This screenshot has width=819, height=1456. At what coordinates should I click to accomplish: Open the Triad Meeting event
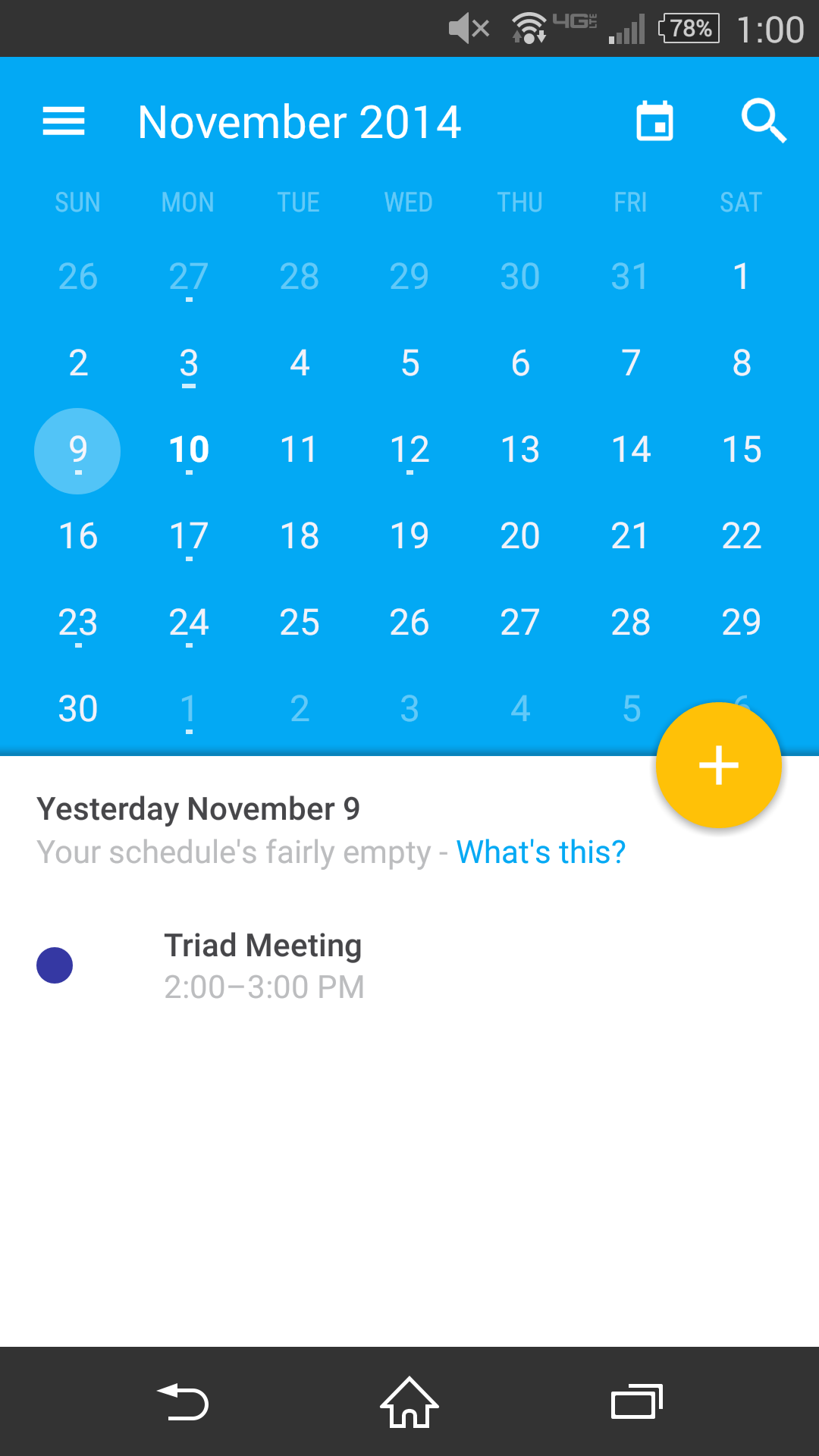264,965
